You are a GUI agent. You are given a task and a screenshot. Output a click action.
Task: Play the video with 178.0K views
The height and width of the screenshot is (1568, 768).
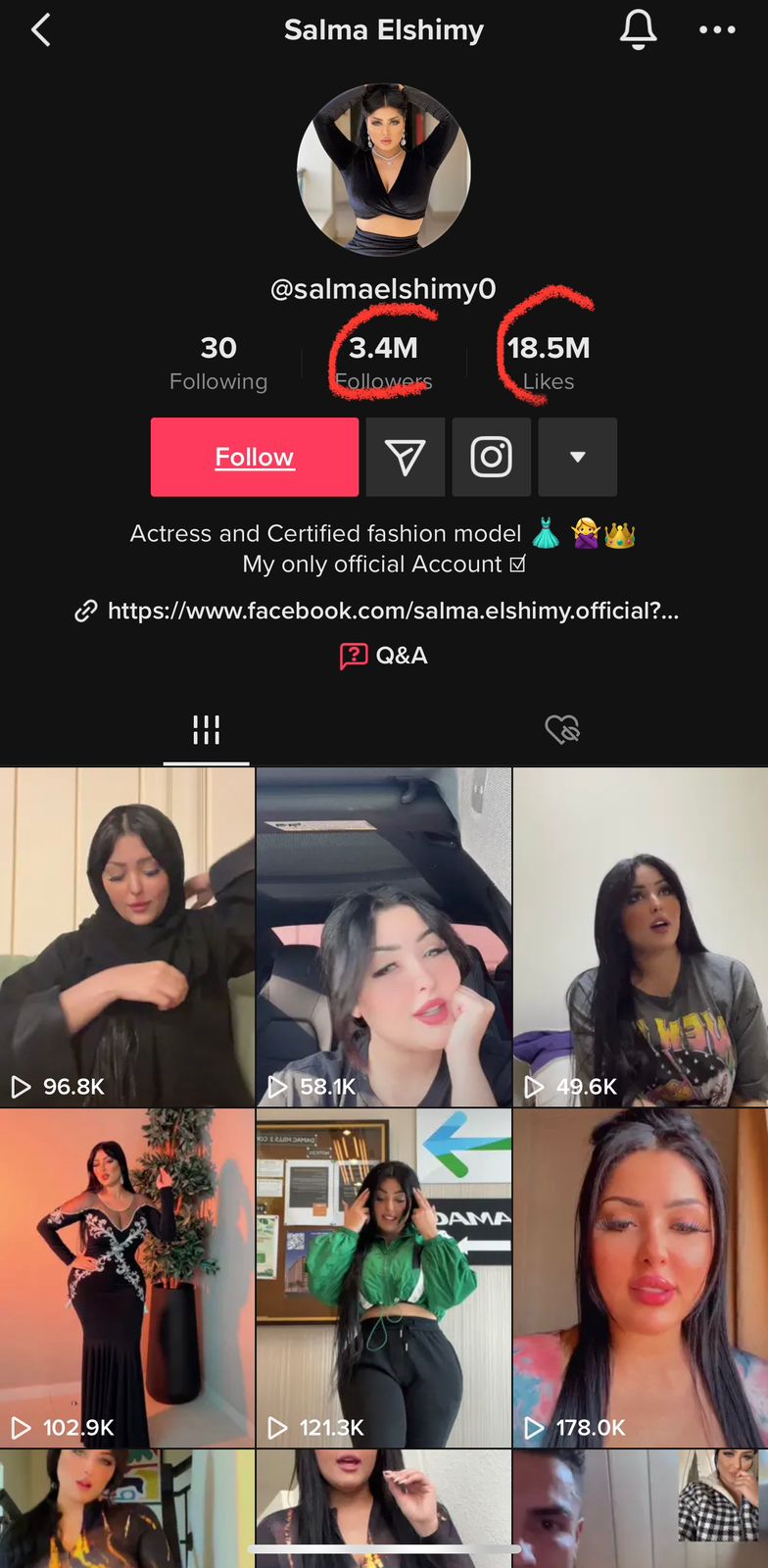(x=640, y=1277)
